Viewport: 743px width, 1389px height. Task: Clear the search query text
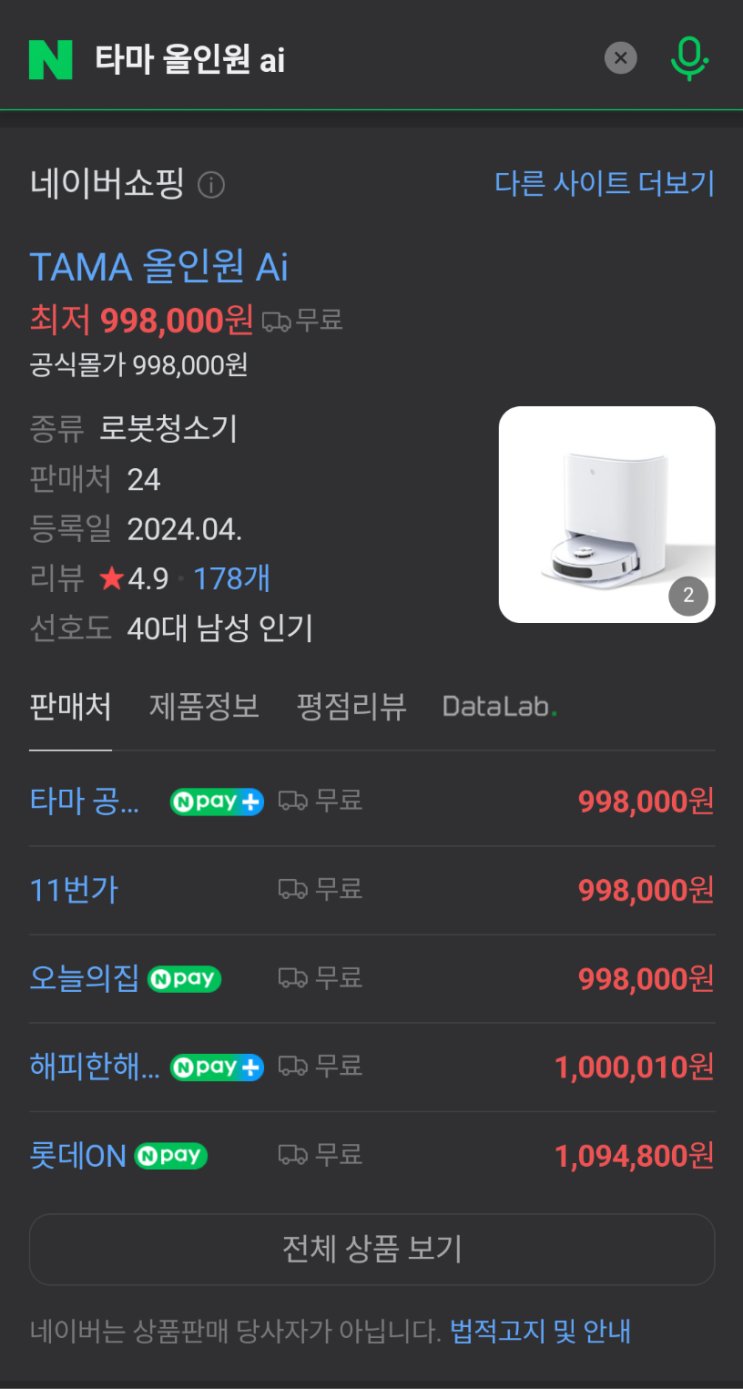point(620,59)
